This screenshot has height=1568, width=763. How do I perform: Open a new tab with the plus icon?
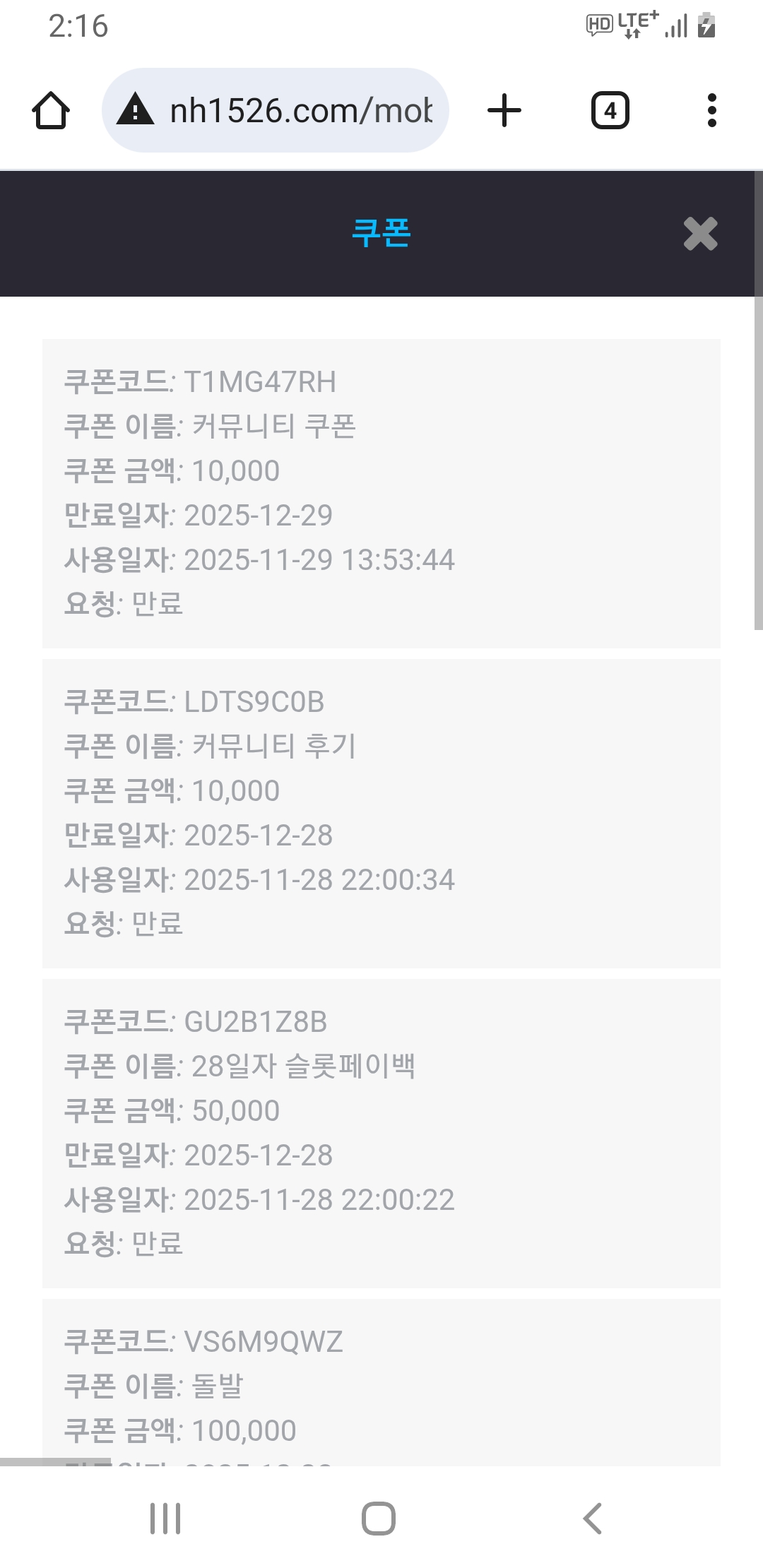[x=504, y=110]
